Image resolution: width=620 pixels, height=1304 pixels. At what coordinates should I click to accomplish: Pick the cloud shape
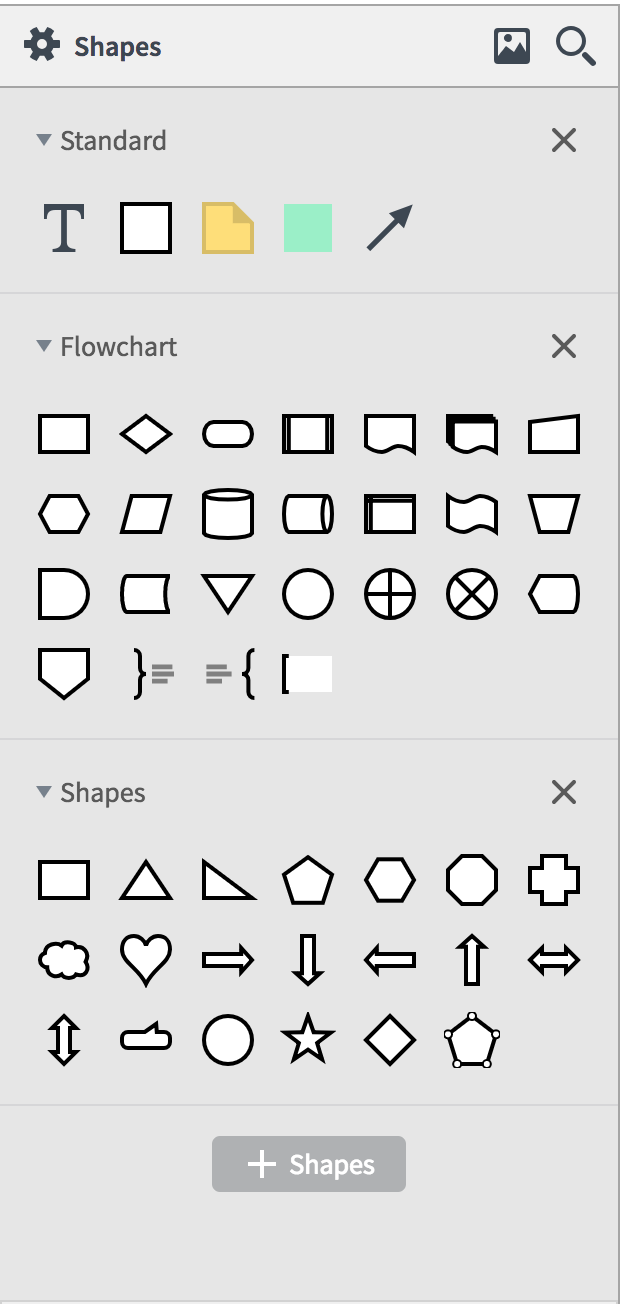pyautogui.click(x=64, y=960)
